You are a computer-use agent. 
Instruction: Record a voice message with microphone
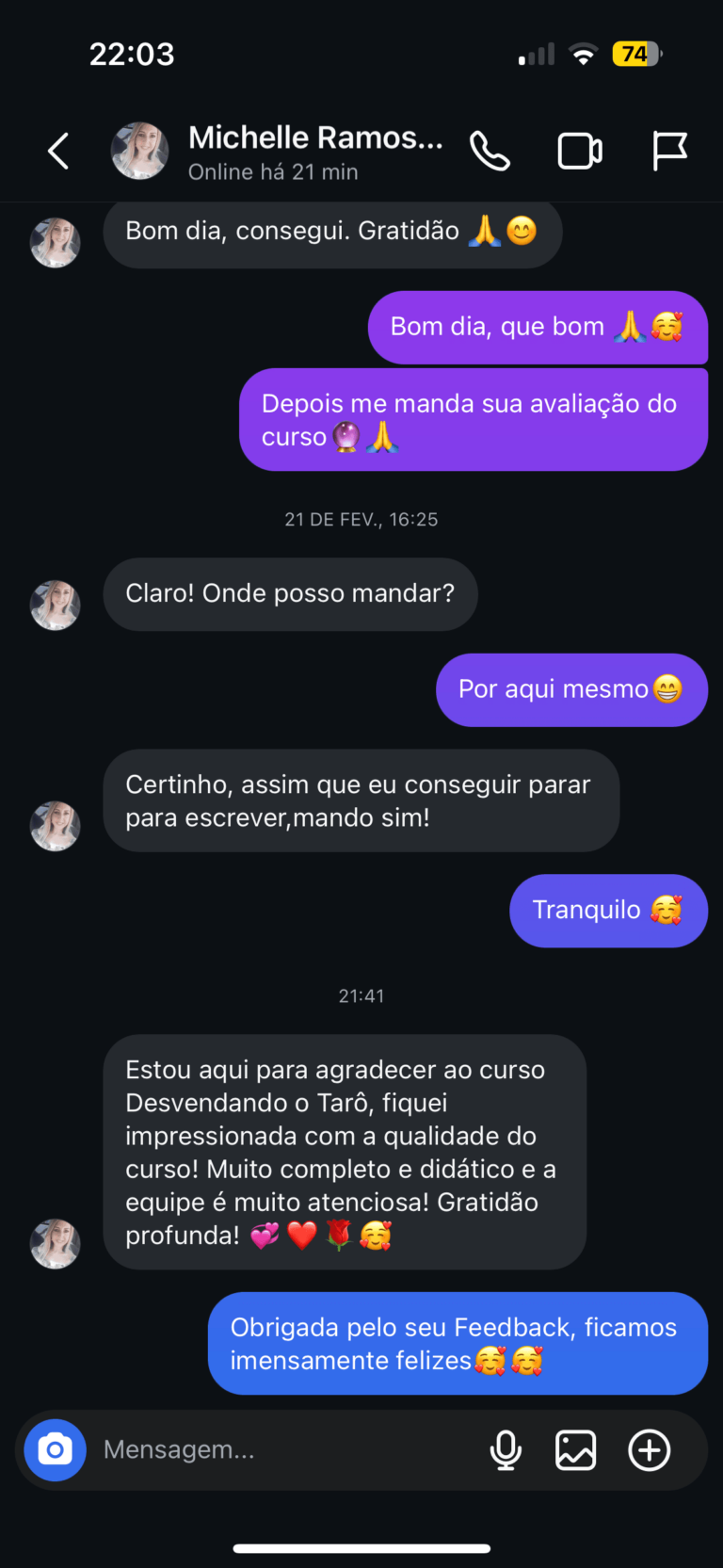click(x=506, y=1449)
